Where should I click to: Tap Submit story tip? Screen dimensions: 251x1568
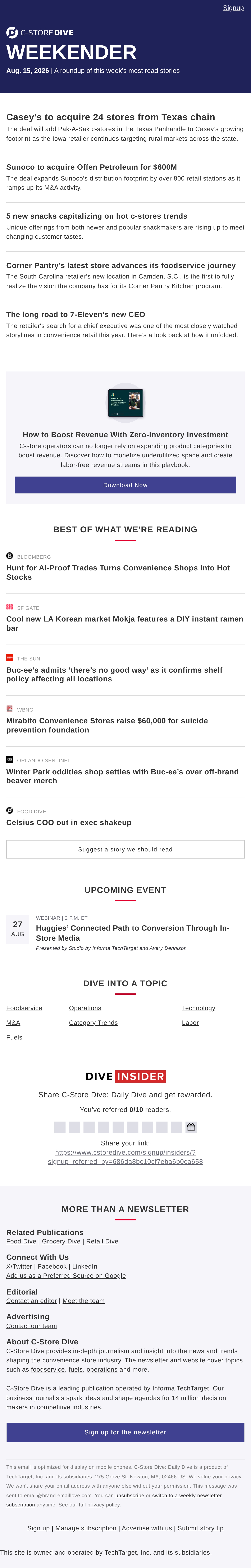(x=201, y=1528)
